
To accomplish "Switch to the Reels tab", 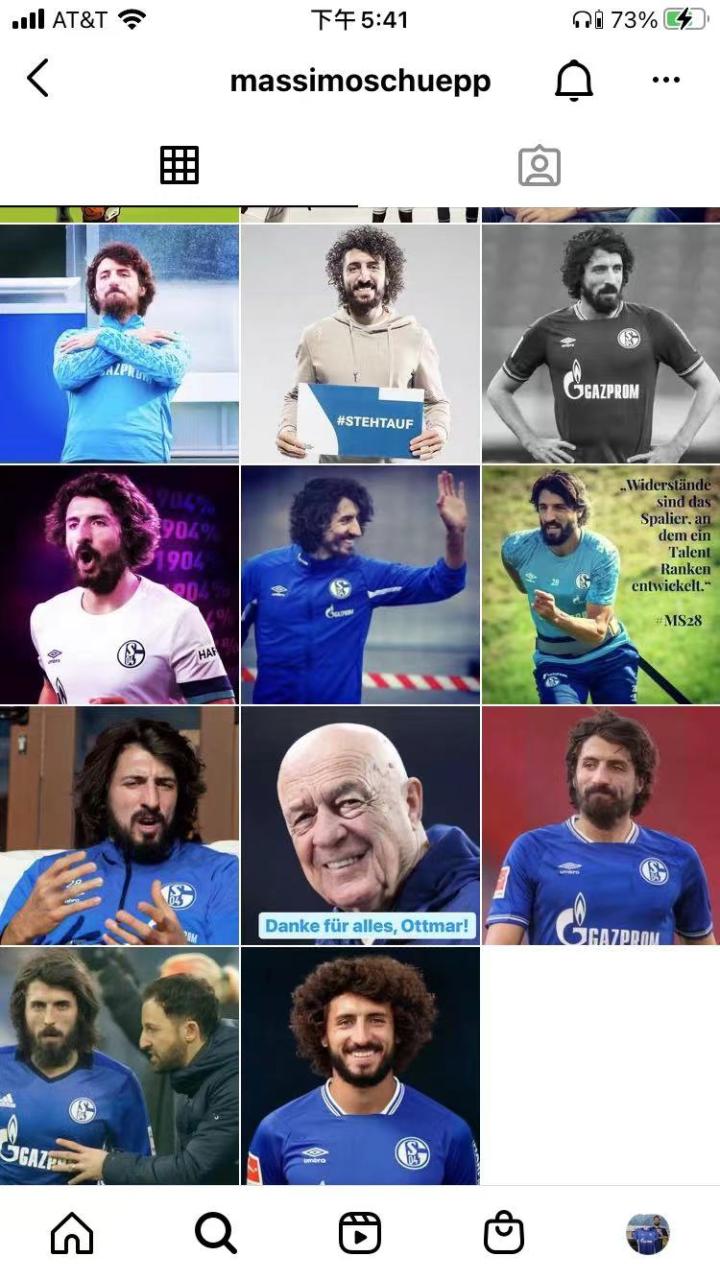I will [360, 1234].
